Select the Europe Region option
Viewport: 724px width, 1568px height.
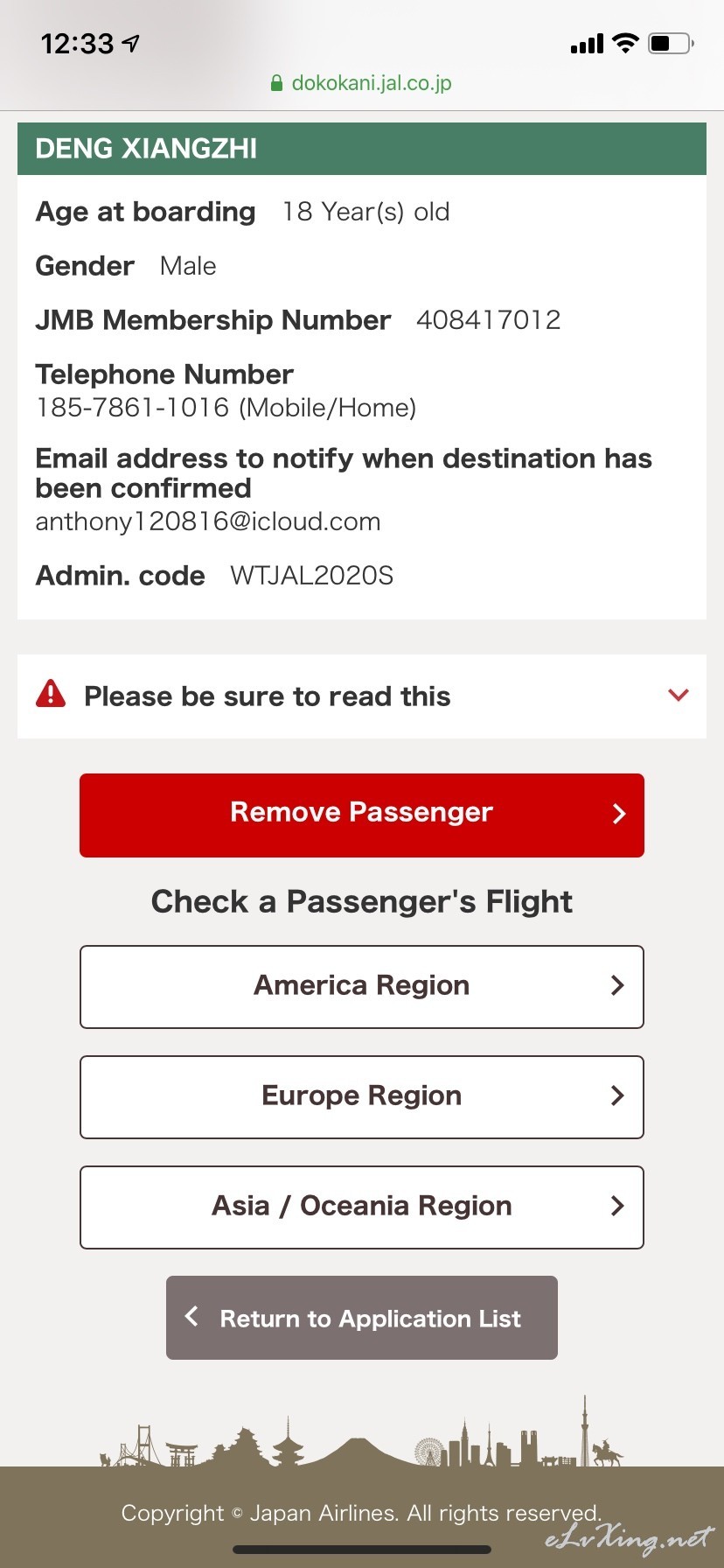click(x=362, y=1096)
